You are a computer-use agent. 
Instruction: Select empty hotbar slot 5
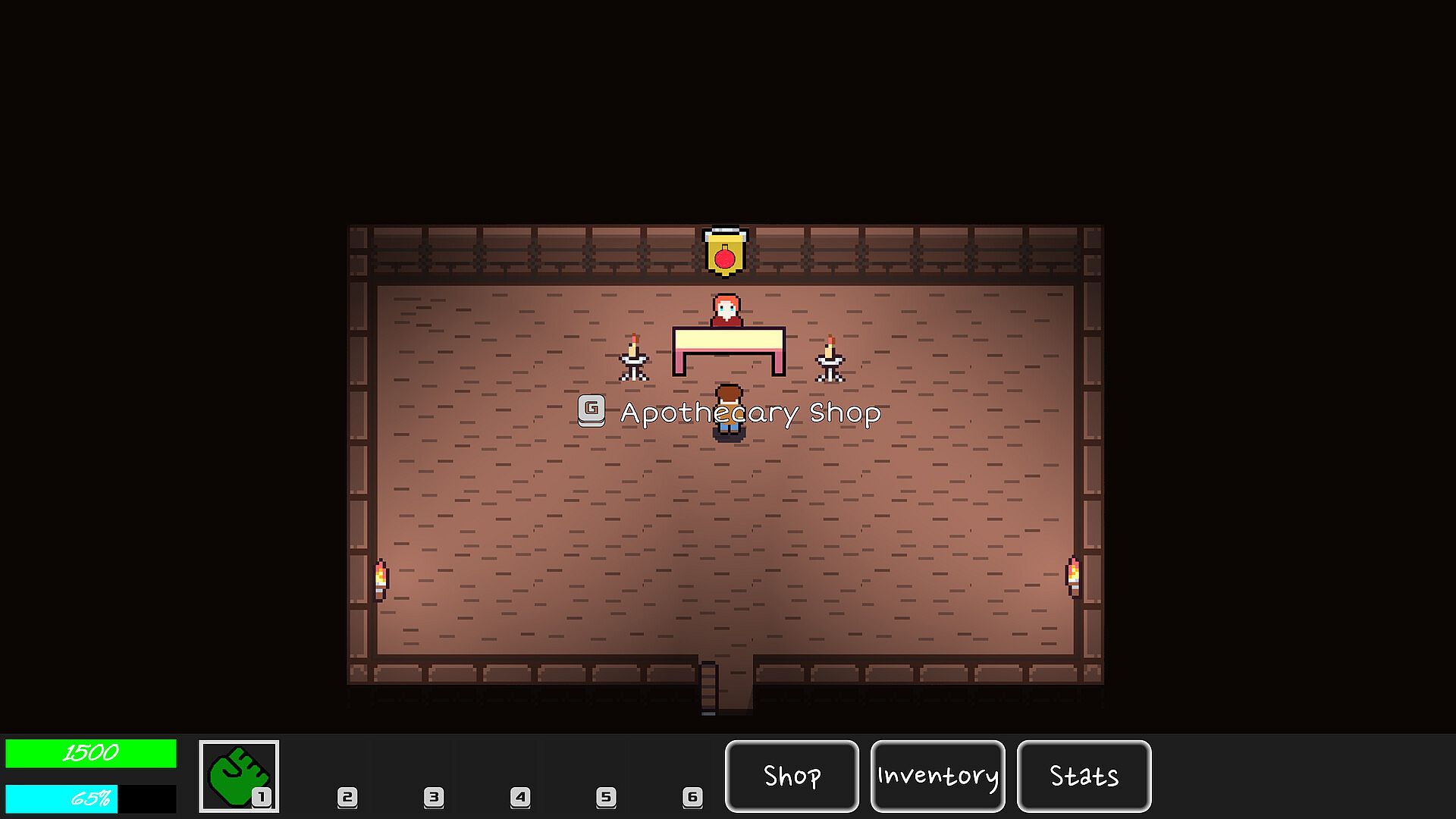[x=584, y=776]
